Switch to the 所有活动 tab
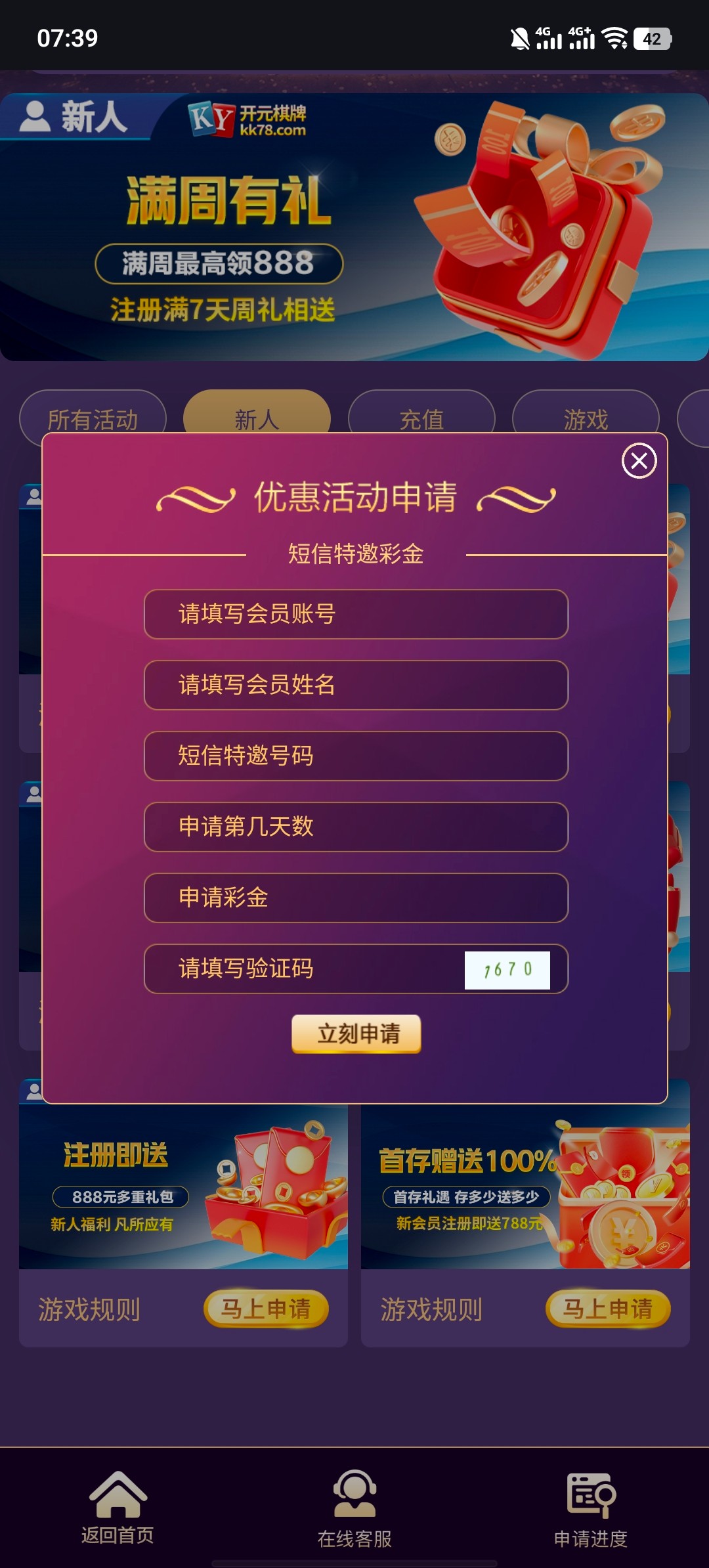 93,414
